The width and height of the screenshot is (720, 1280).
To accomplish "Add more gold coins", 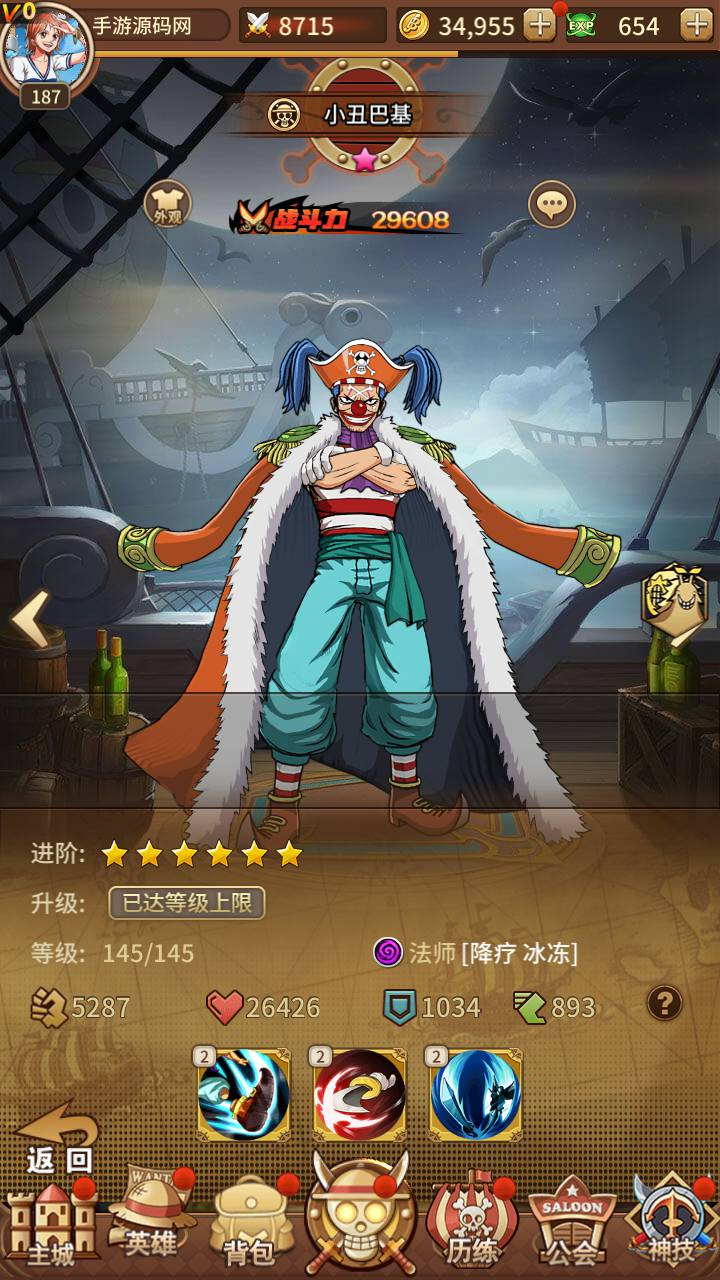I will (x=539, y=25).
